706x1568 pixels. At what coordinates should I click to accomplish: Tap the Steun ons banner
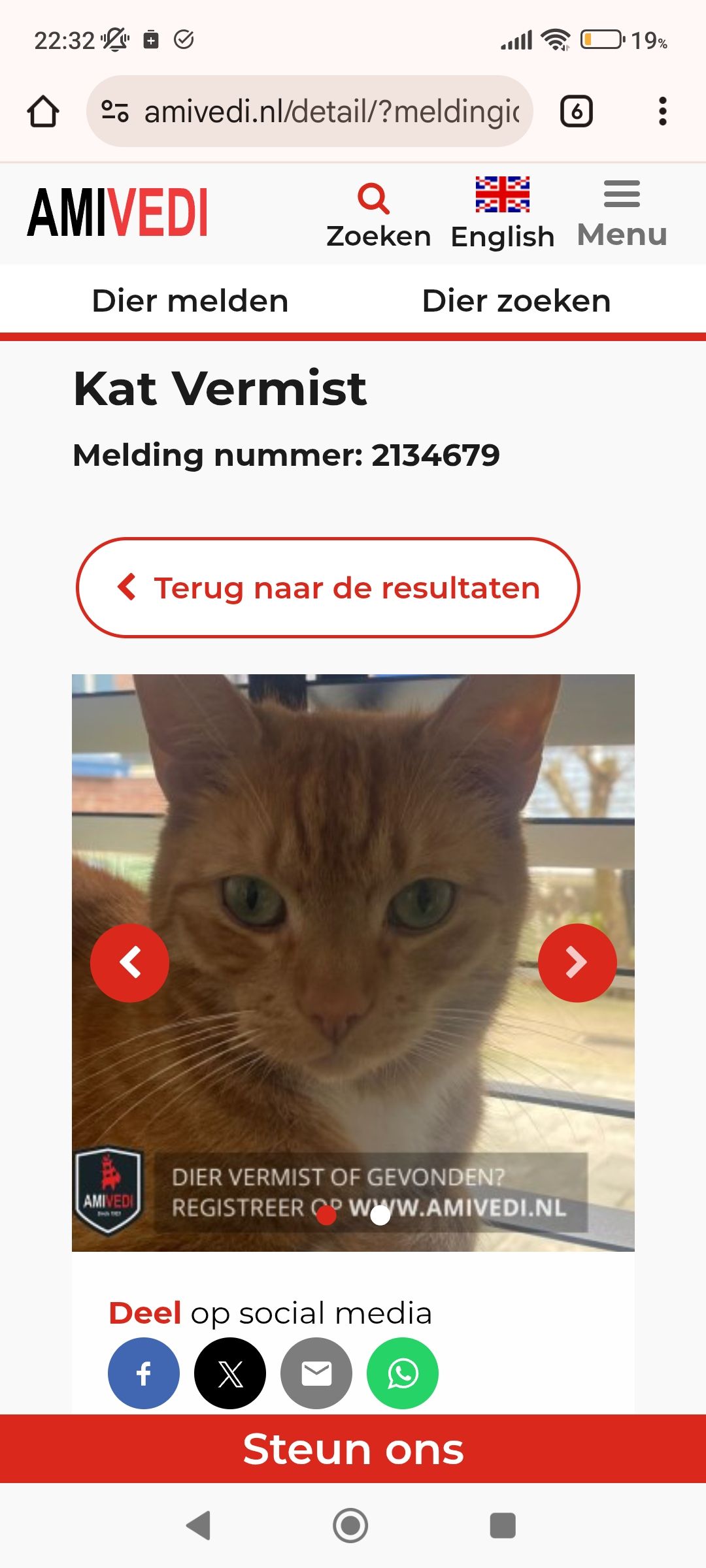(x=353, y=1448)
